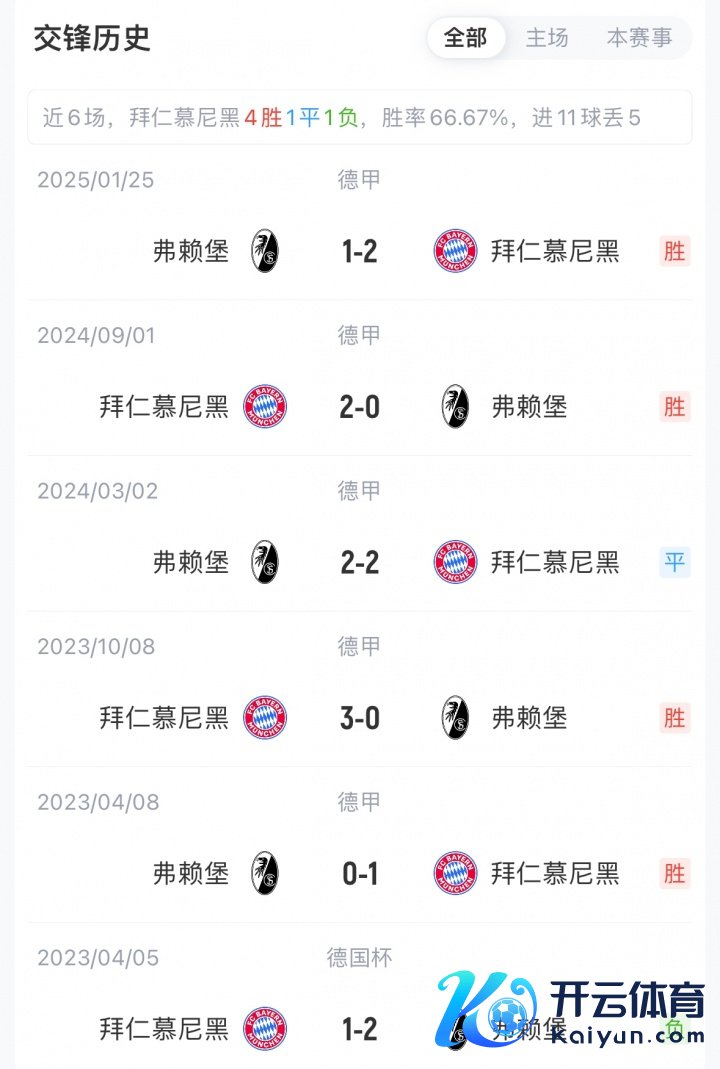View the 2023/04/08 match with score 0-1
The width and height of the screenshot is (720, 1069).
[x=359, y=874]
